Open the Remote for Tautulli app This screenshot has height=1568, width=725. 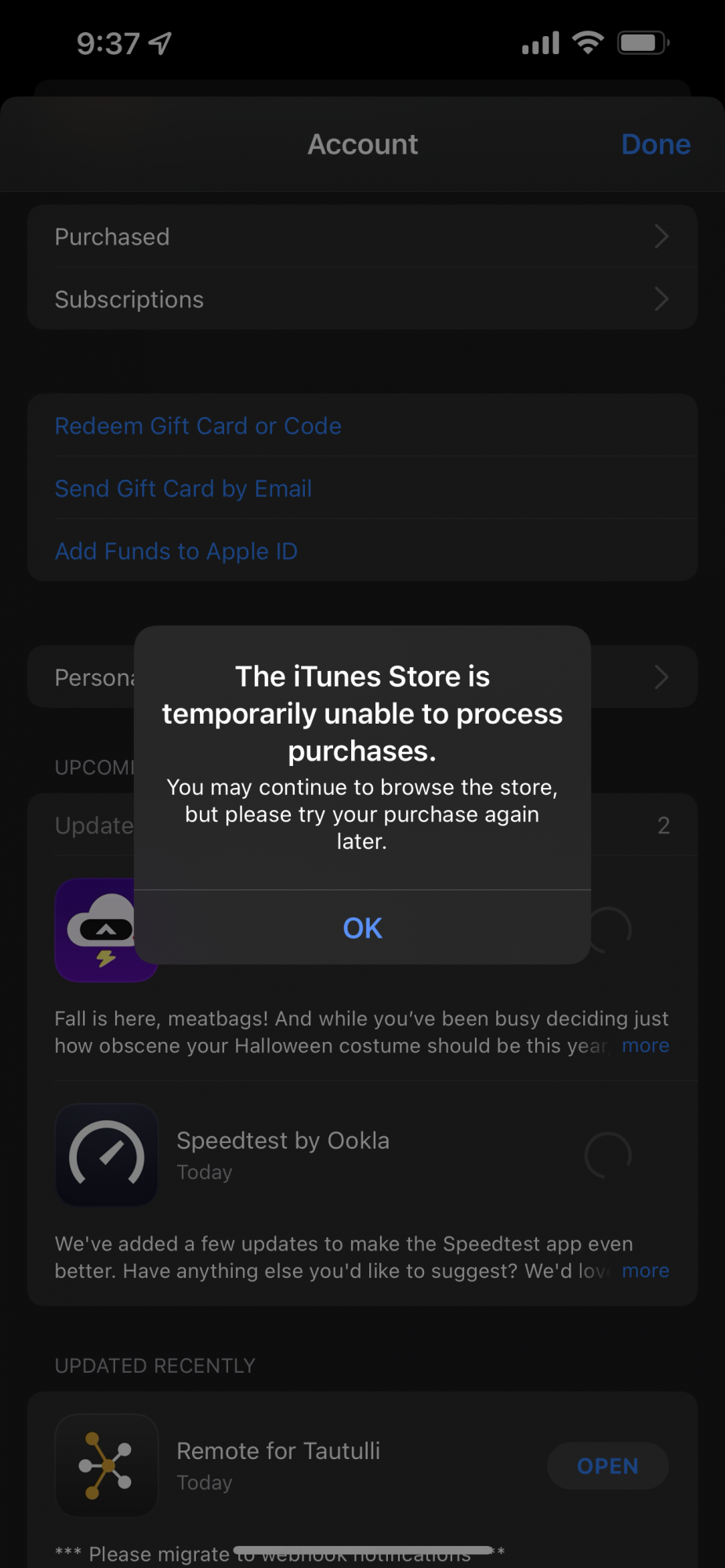pos(607,1466)
